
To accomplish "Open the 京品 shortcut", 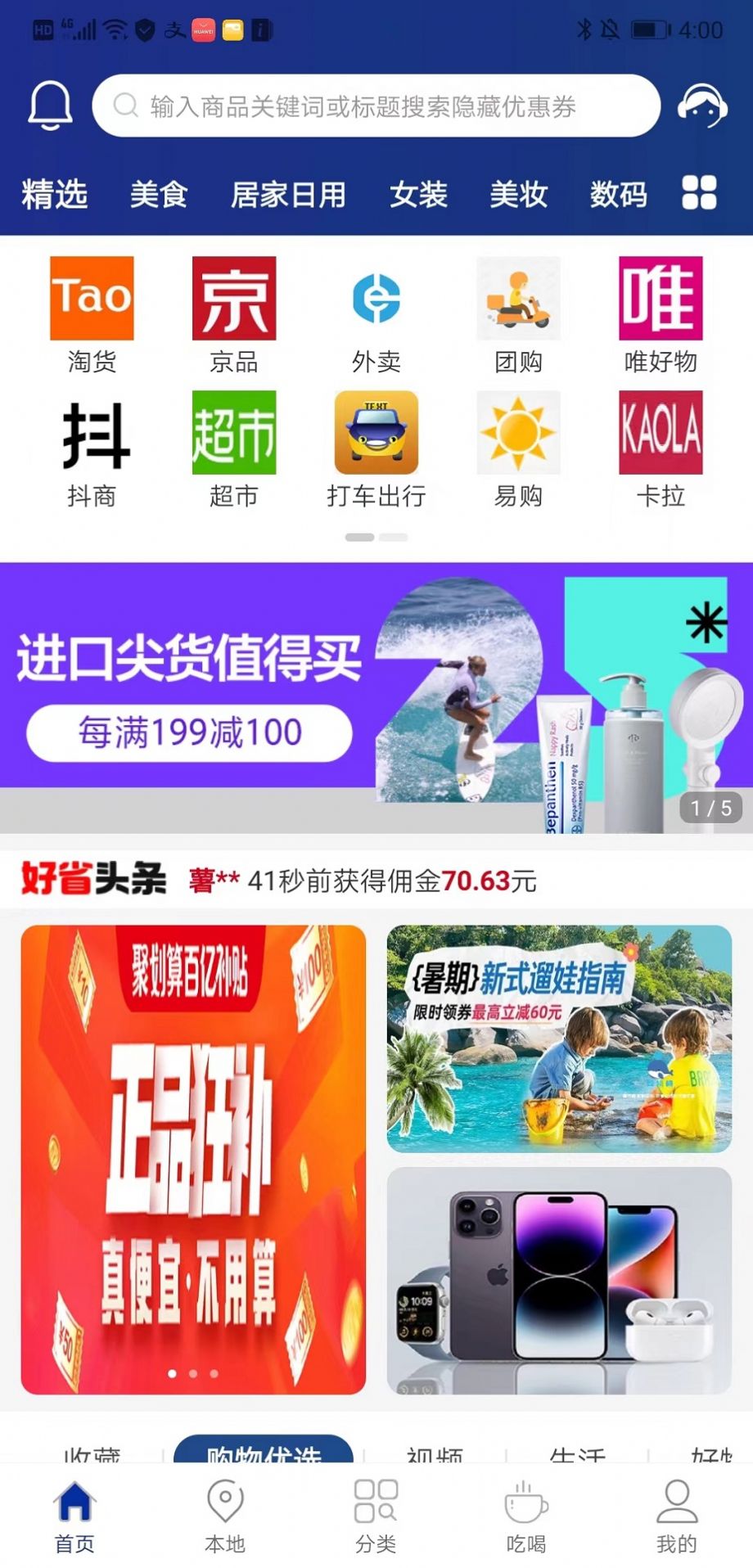I will [x=234, y=314].
